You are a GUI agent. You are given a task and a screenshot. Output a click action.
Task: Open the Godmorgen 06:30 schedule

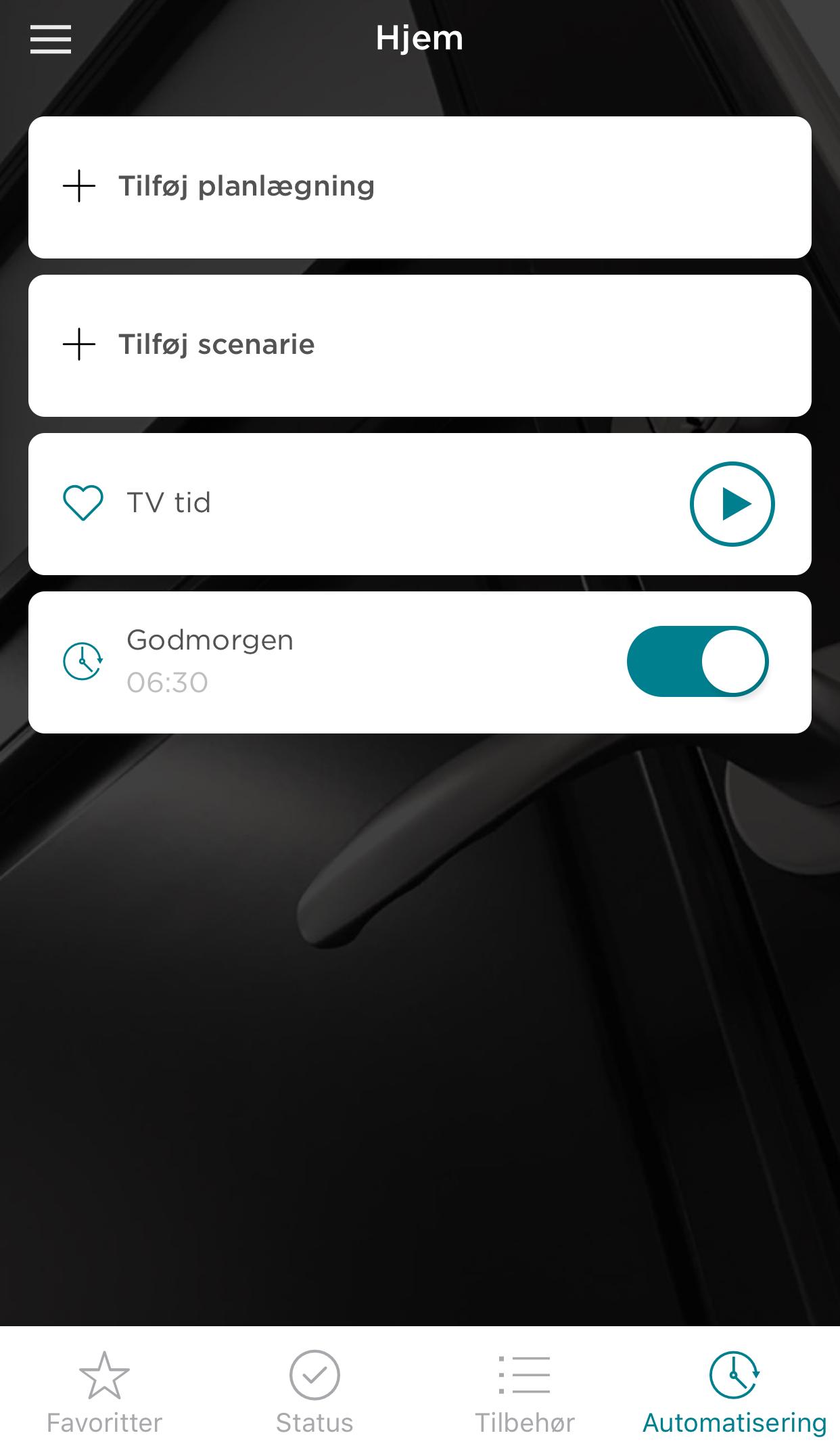point(338,662)
